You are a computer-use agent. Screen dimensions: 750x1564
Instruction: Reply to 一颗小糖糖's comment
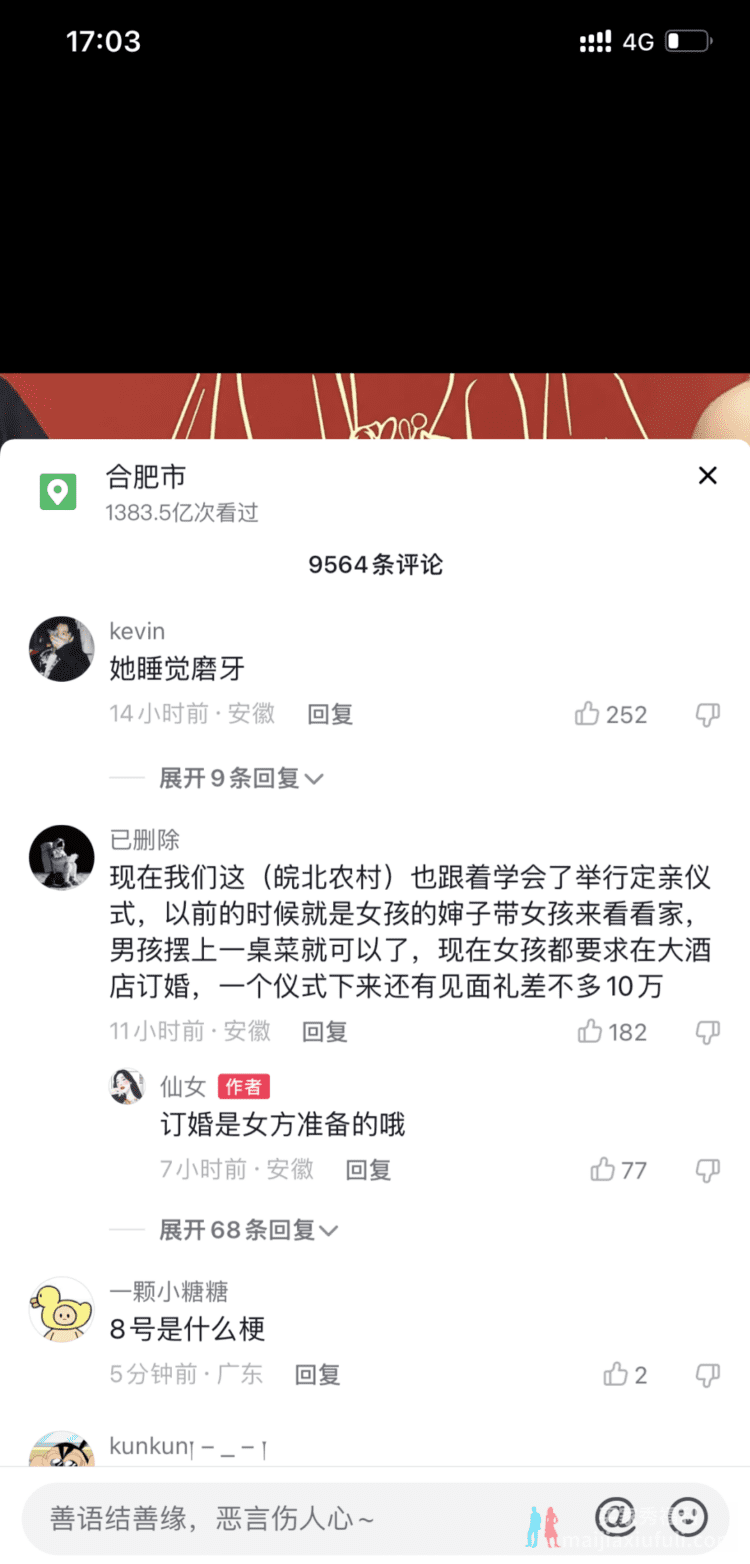pos(317,1374)
